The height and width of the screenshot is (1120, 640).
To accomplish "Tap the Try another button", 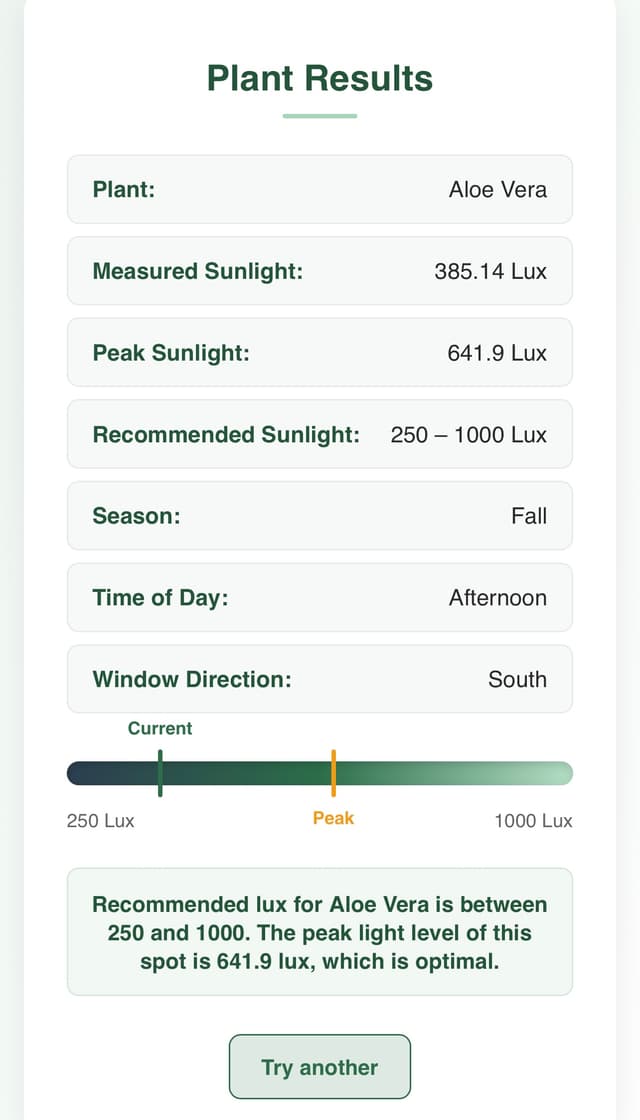I will coord(320,1067).
